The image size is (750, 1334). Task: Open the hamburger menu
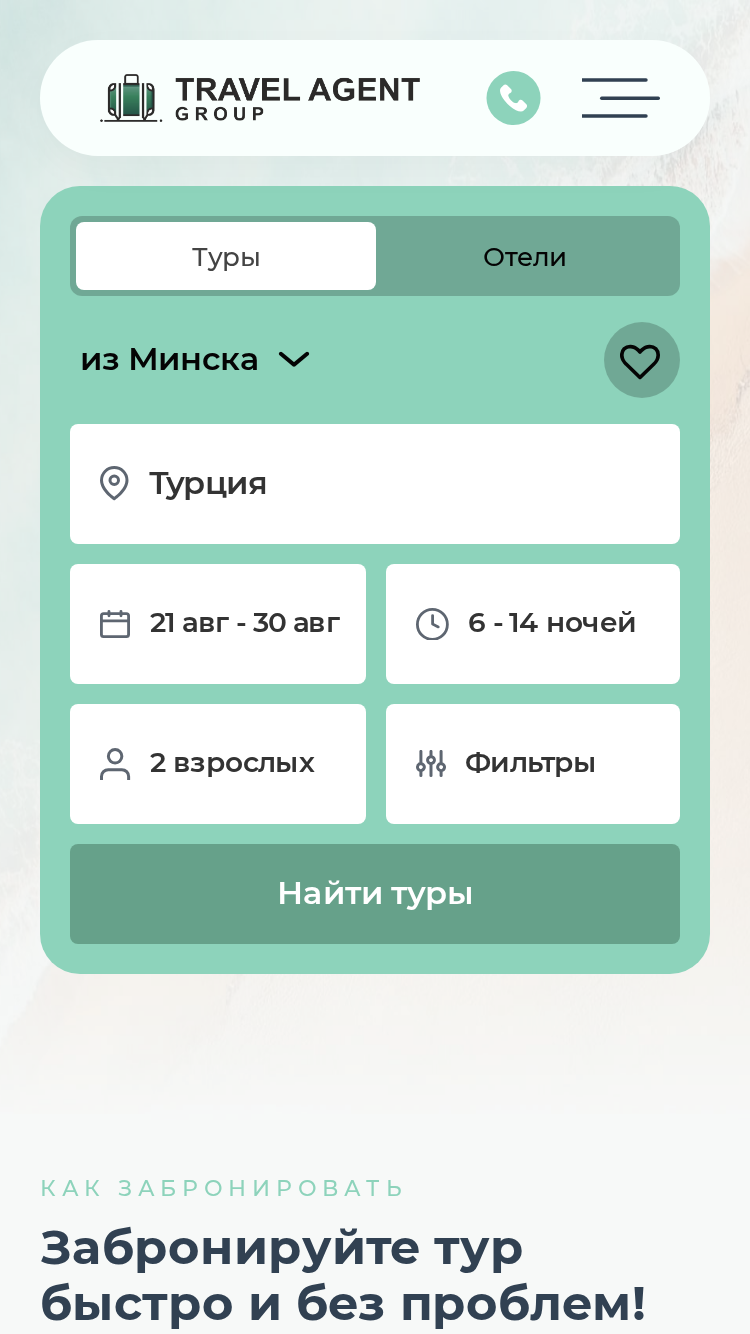point(620,98)
